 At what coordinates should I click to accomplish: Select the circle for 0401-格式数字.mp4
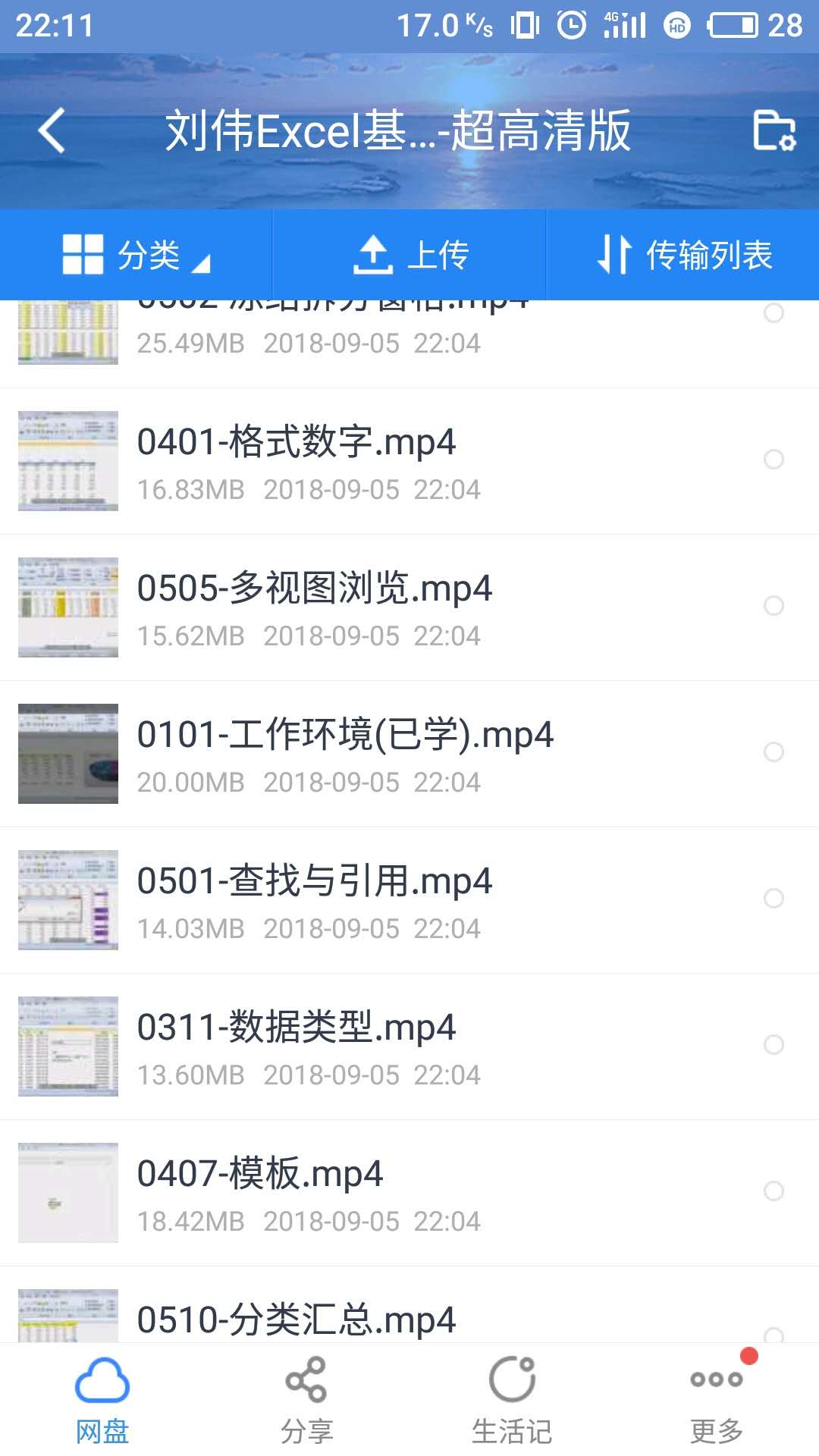[x=773, y=460]
